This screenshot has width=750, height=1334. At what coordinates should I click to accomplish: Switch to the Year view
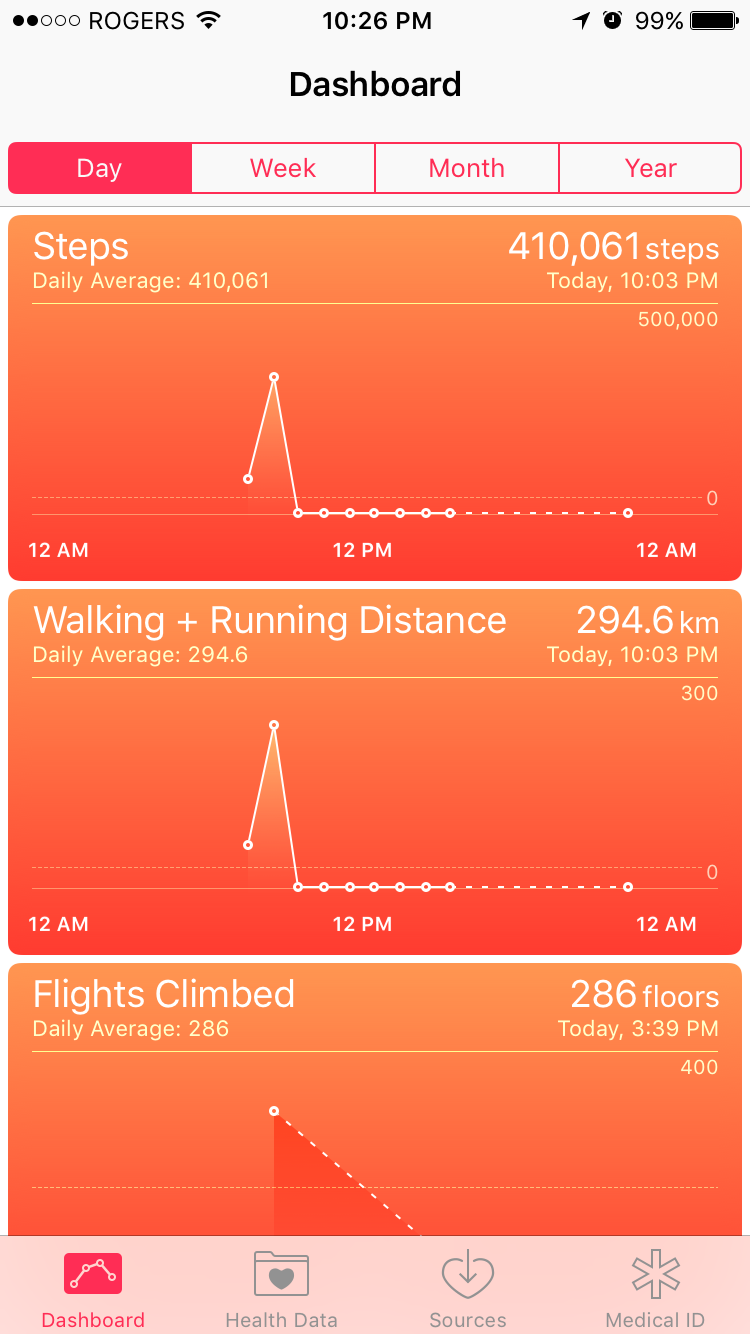[650, 168]
